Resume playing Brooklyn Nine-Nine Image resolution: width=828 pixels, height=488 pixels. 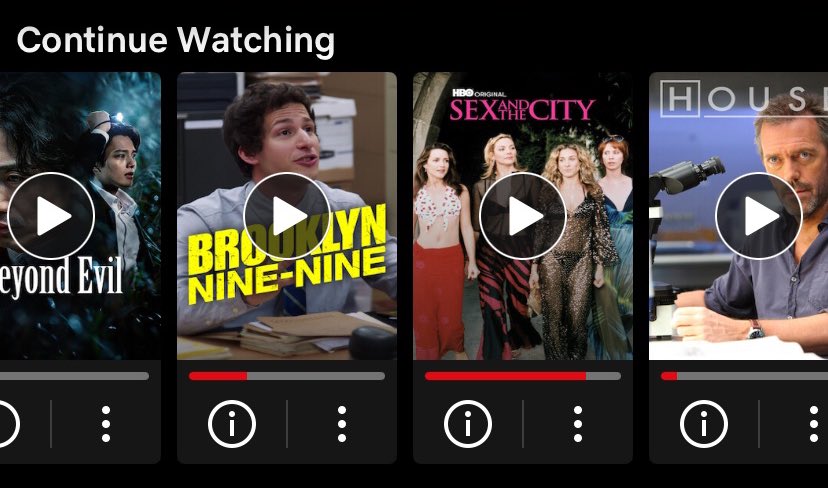pyautogui.click(x=287, y=216)
